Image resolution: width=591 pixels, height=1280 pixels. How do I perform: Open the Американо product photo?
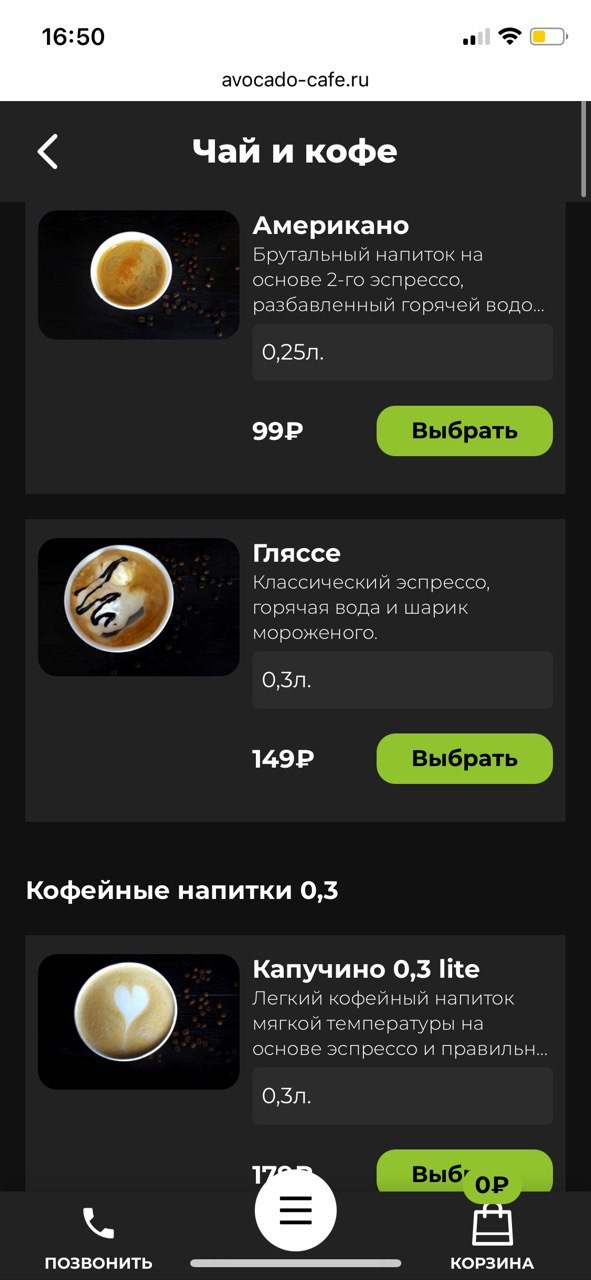(139, 275)
